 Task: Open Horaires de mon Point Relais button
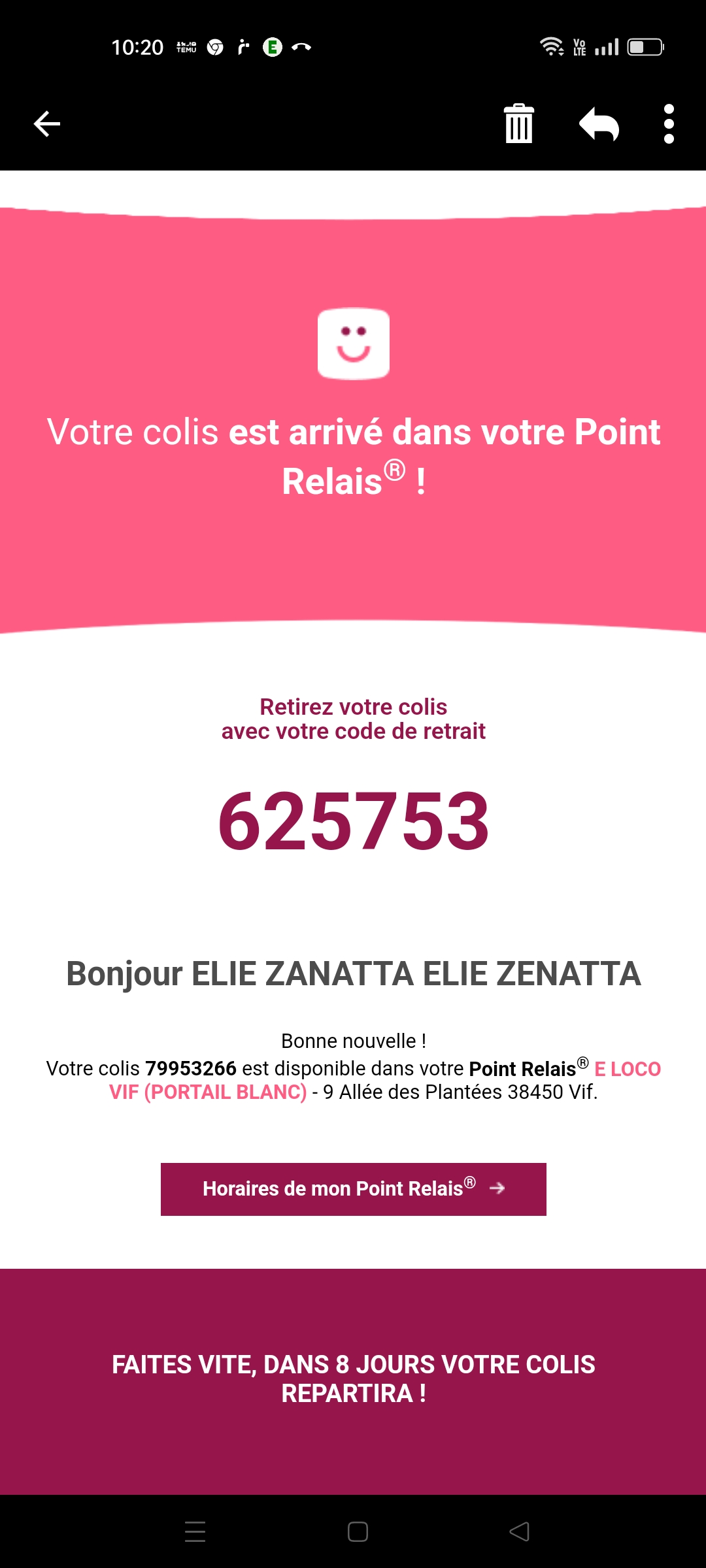click(x=354, y=1189)
